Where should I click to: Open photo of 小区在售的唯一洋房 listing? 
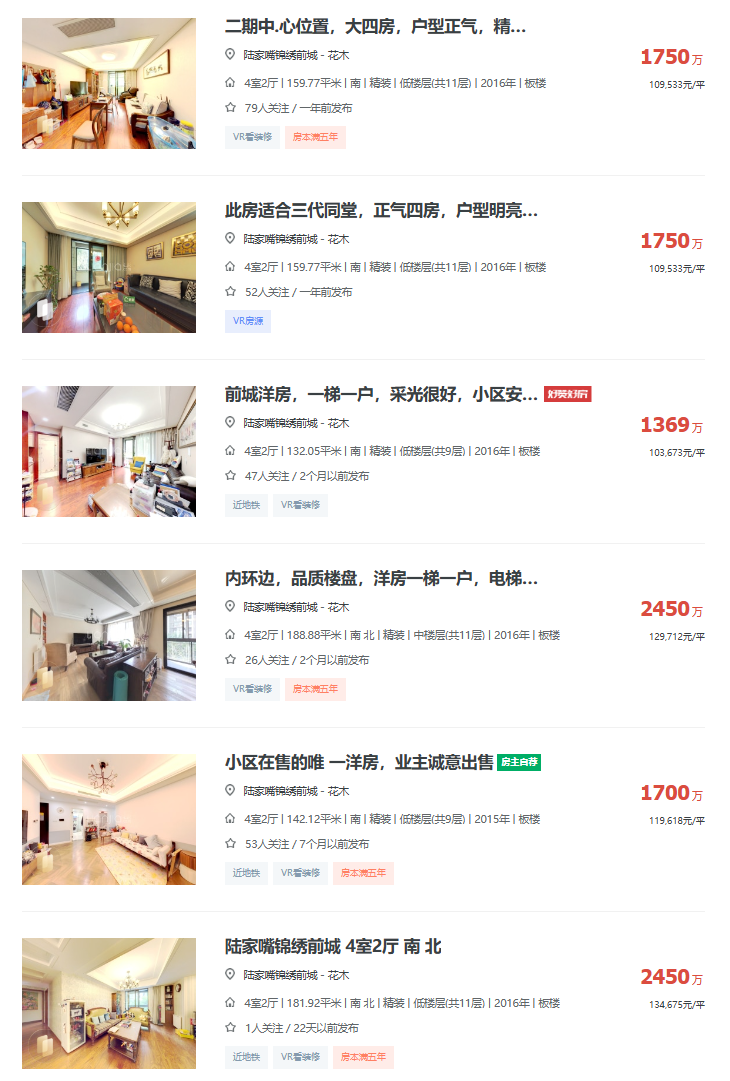[x=109, y=819]
